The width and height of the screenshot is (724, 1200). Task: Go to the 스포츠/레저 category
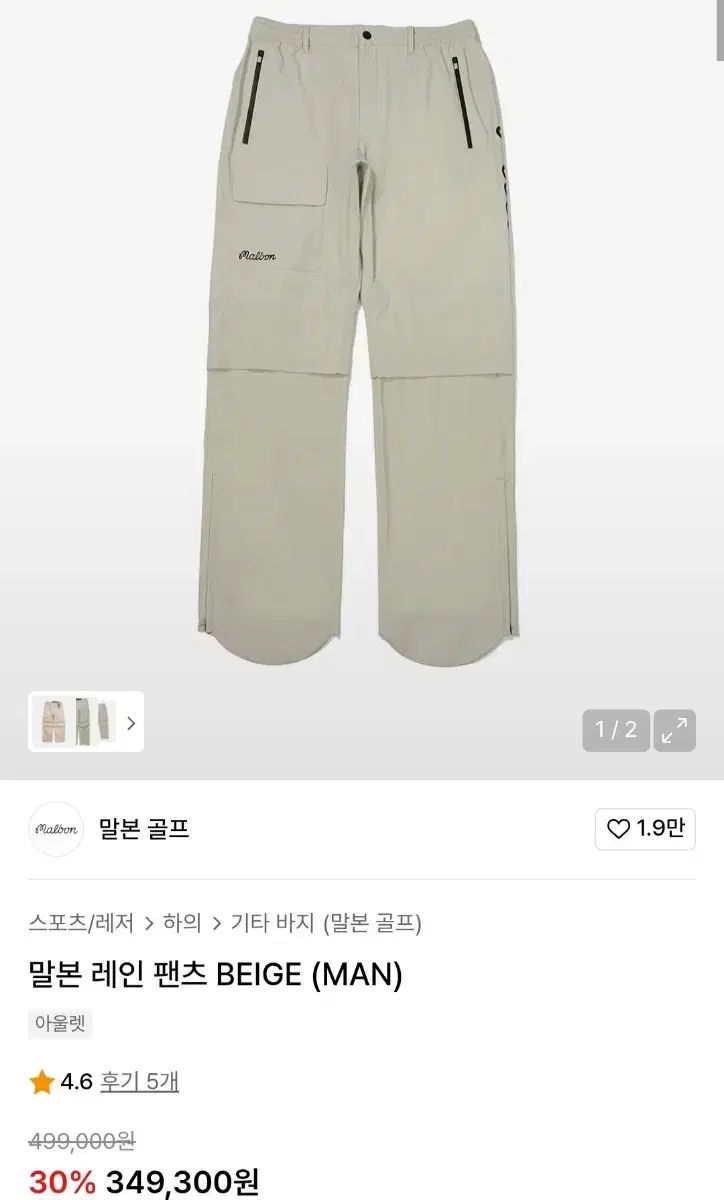click(81, 922)
